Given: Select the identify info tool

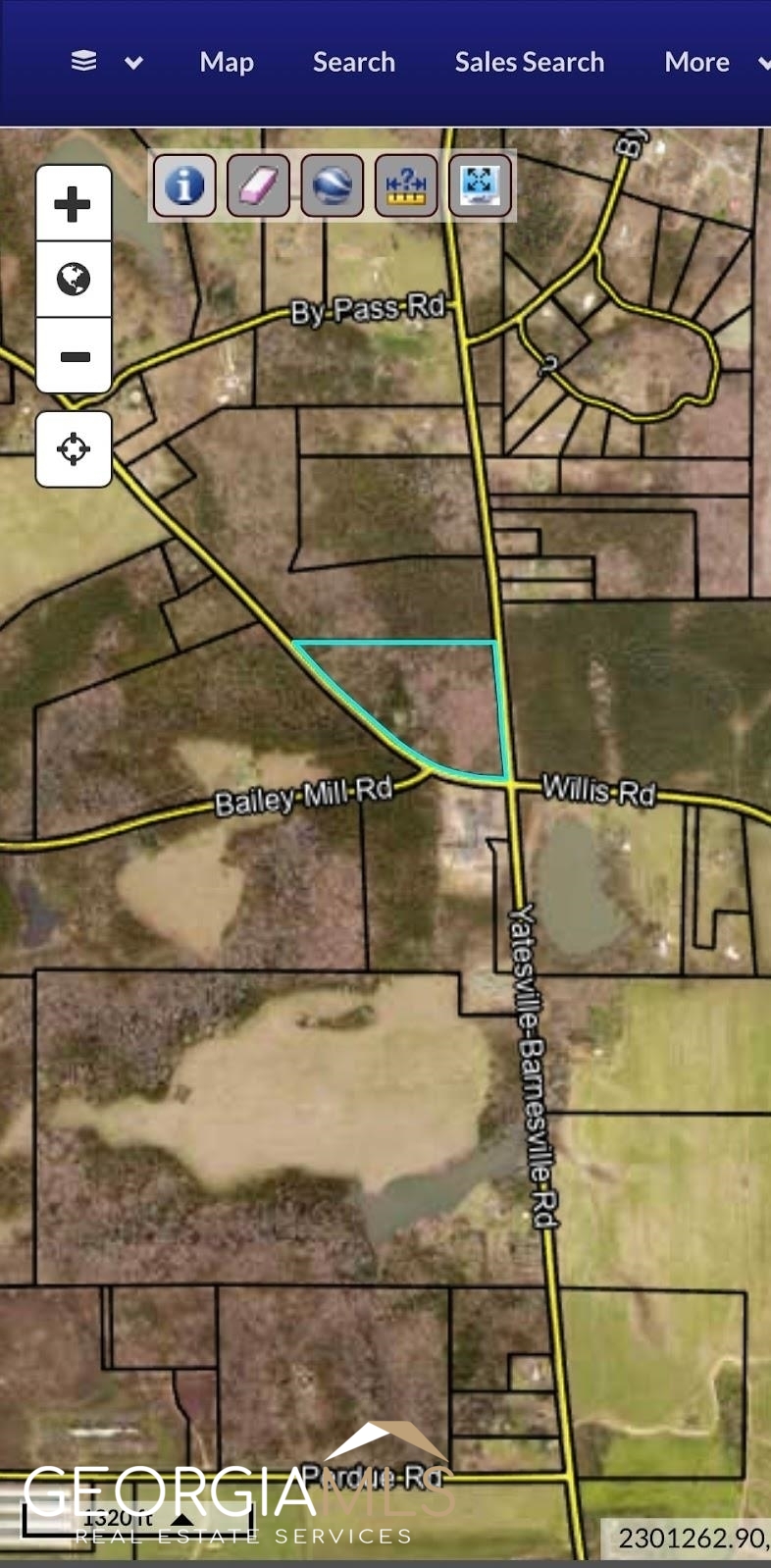Looking at the screenshot, I should coord(184,184).
